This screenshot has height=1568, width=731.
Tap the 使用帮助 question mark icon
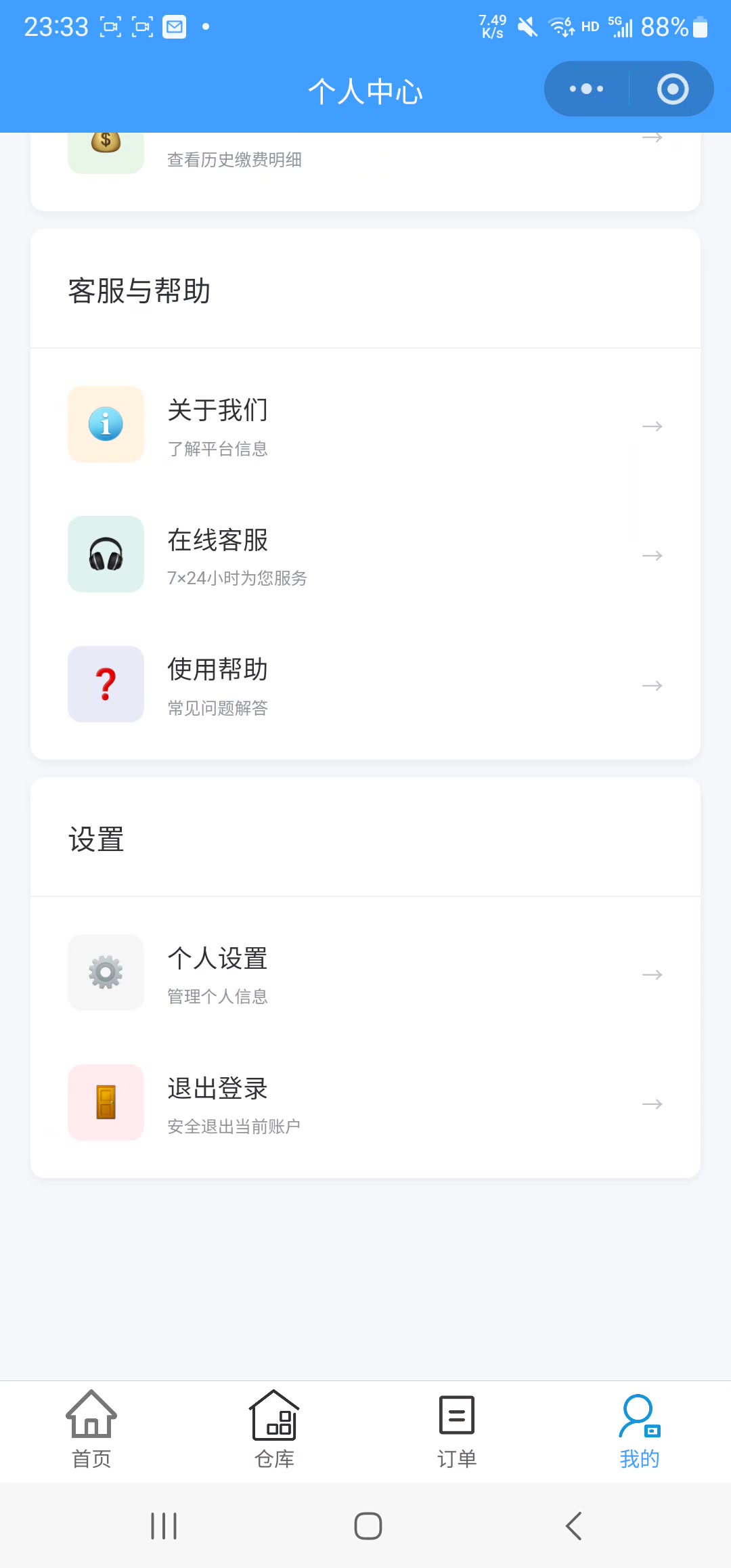point(106,684)
